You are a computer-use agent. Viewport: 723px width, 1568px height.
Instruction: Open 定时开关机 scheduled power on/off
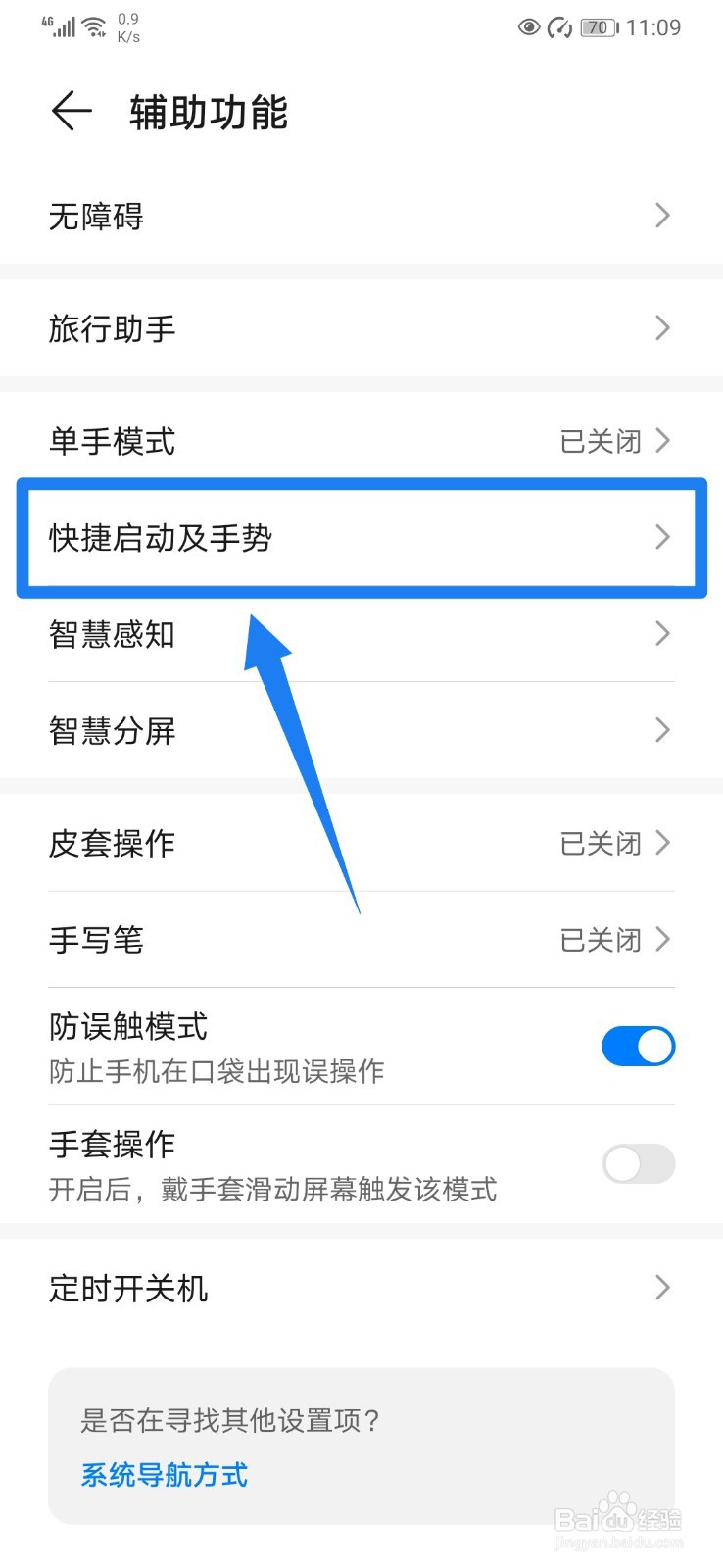coord(361,1288)
